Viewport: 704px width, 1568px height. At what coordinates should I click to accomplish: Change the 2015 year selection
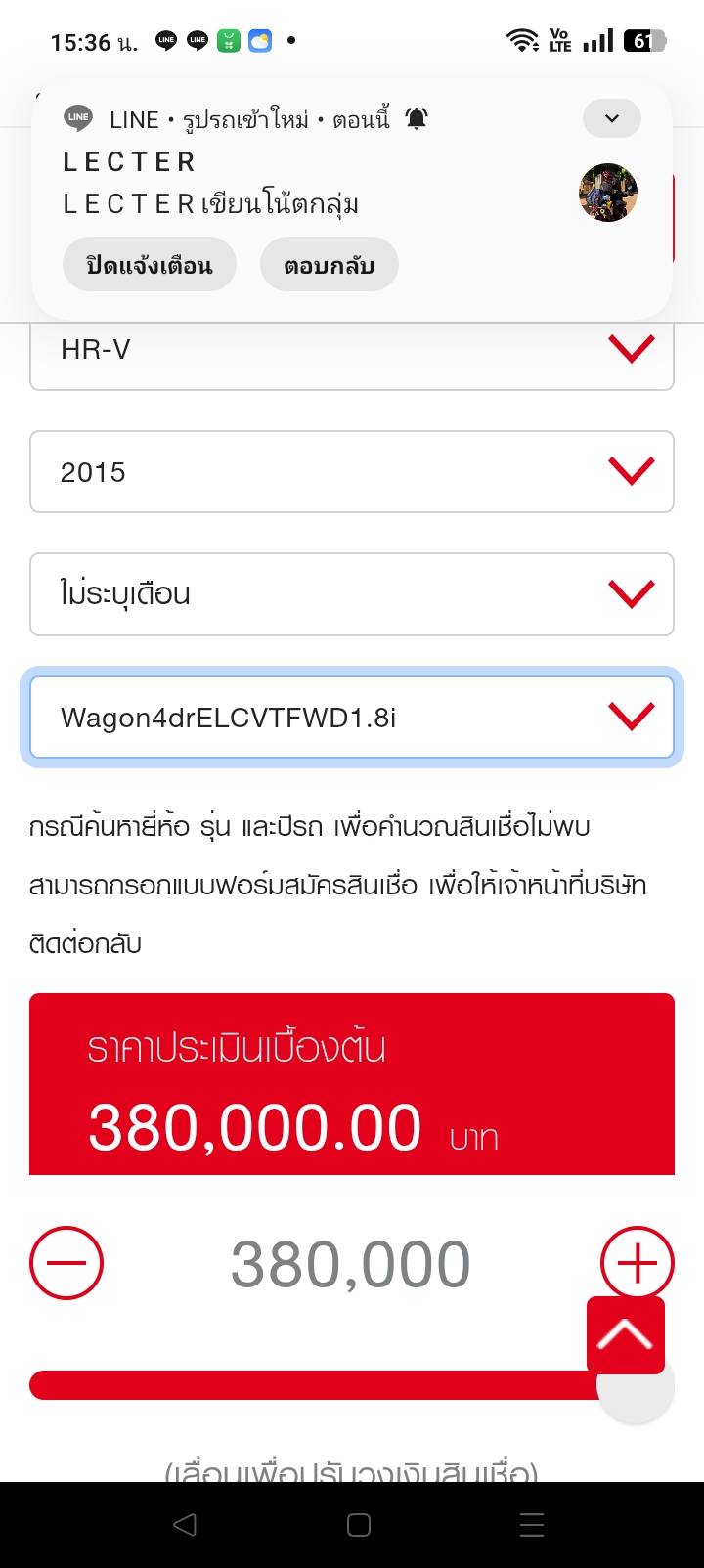tap(352, 472)
